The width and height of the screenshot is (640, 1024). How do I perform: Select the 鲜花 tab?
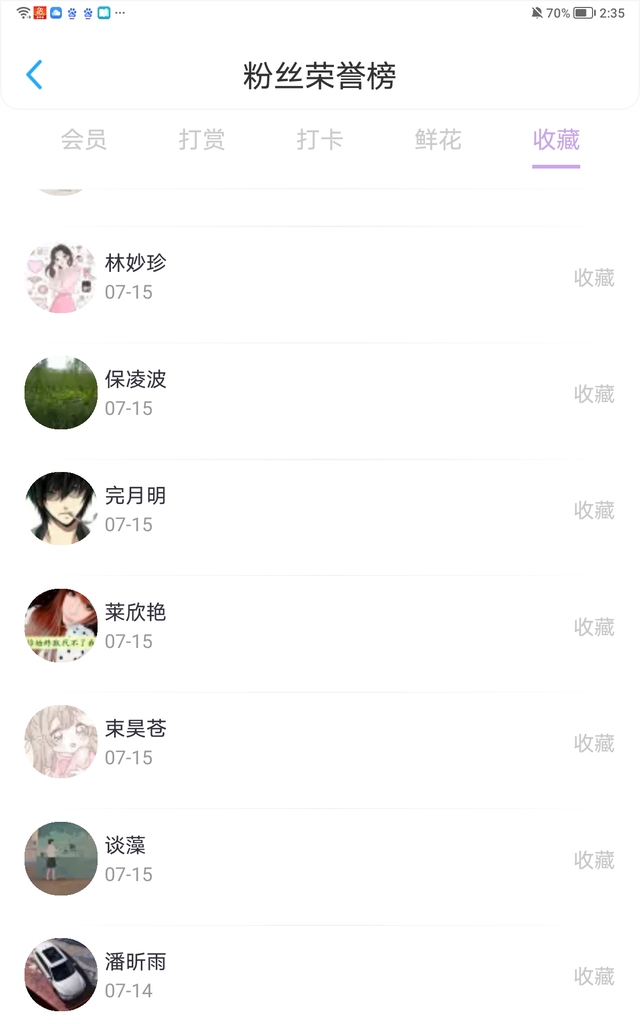(438, 140)
